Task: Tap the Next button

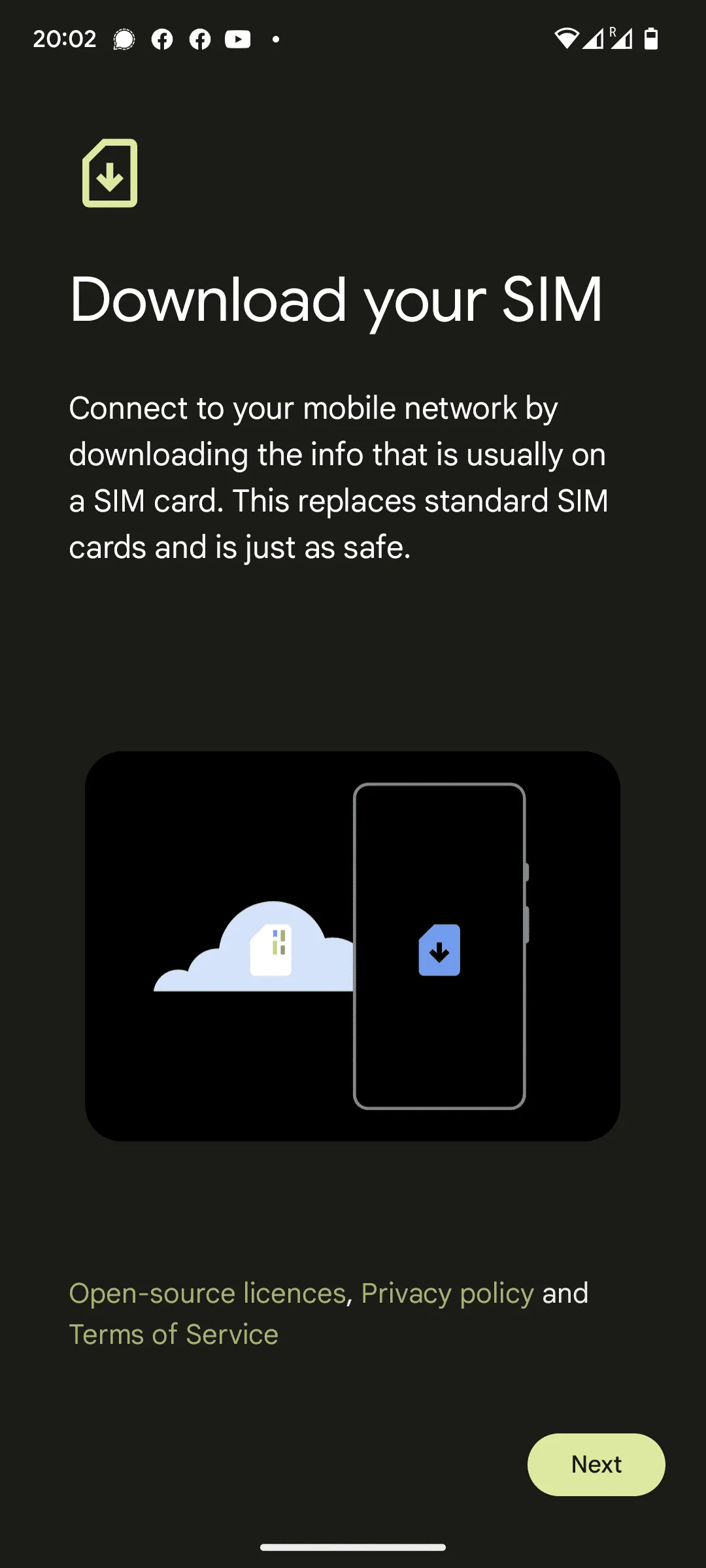Action: click(x=596, y=1464)
